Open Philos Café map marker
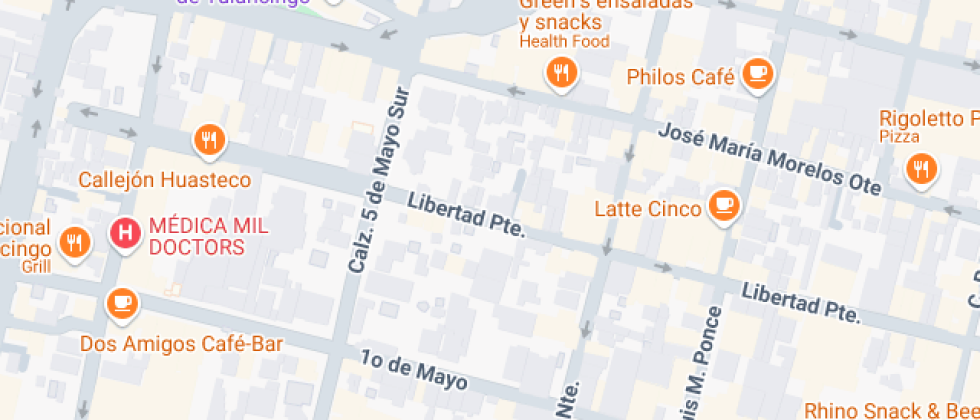 pos(758,74)
